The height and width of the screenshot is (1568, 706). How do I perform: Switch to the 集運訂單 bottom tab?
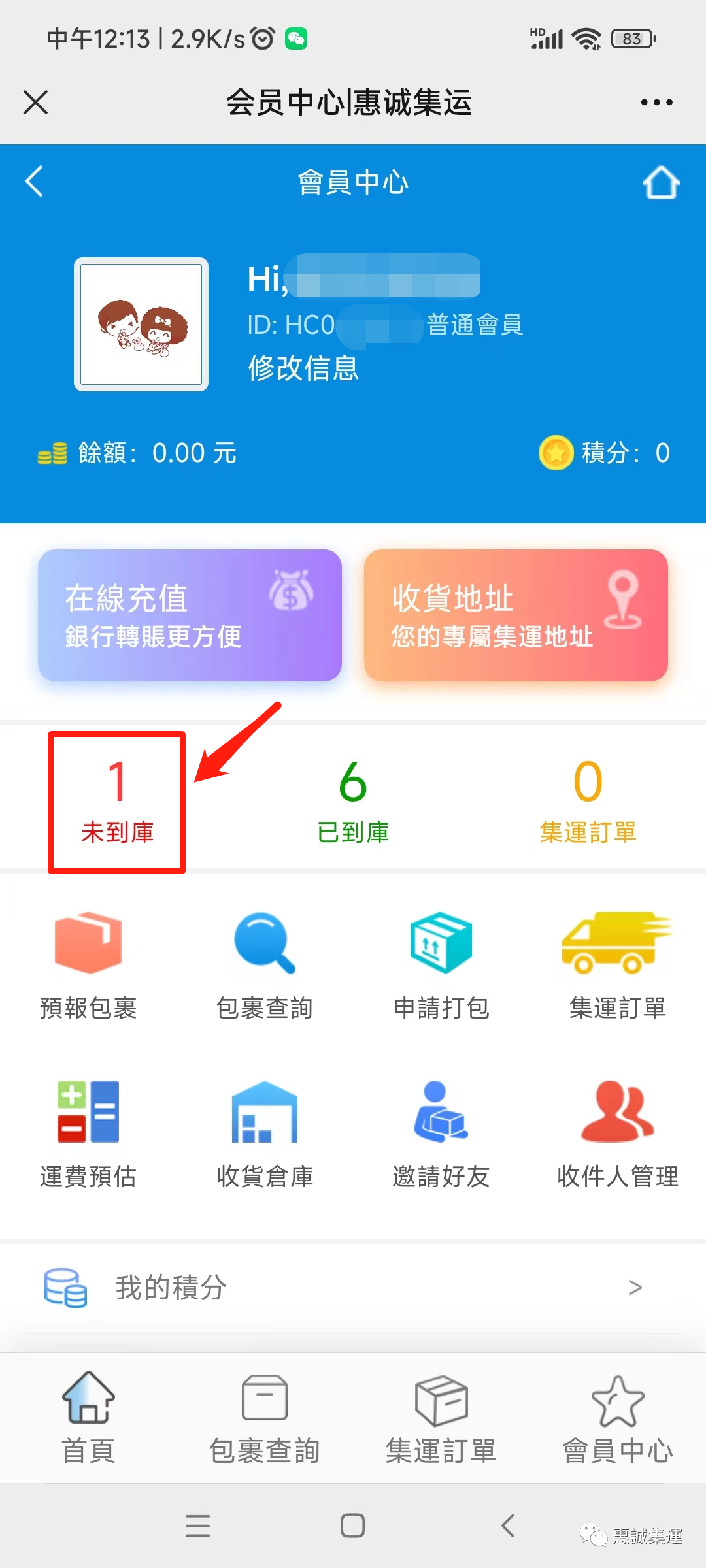click(441, 1418)
